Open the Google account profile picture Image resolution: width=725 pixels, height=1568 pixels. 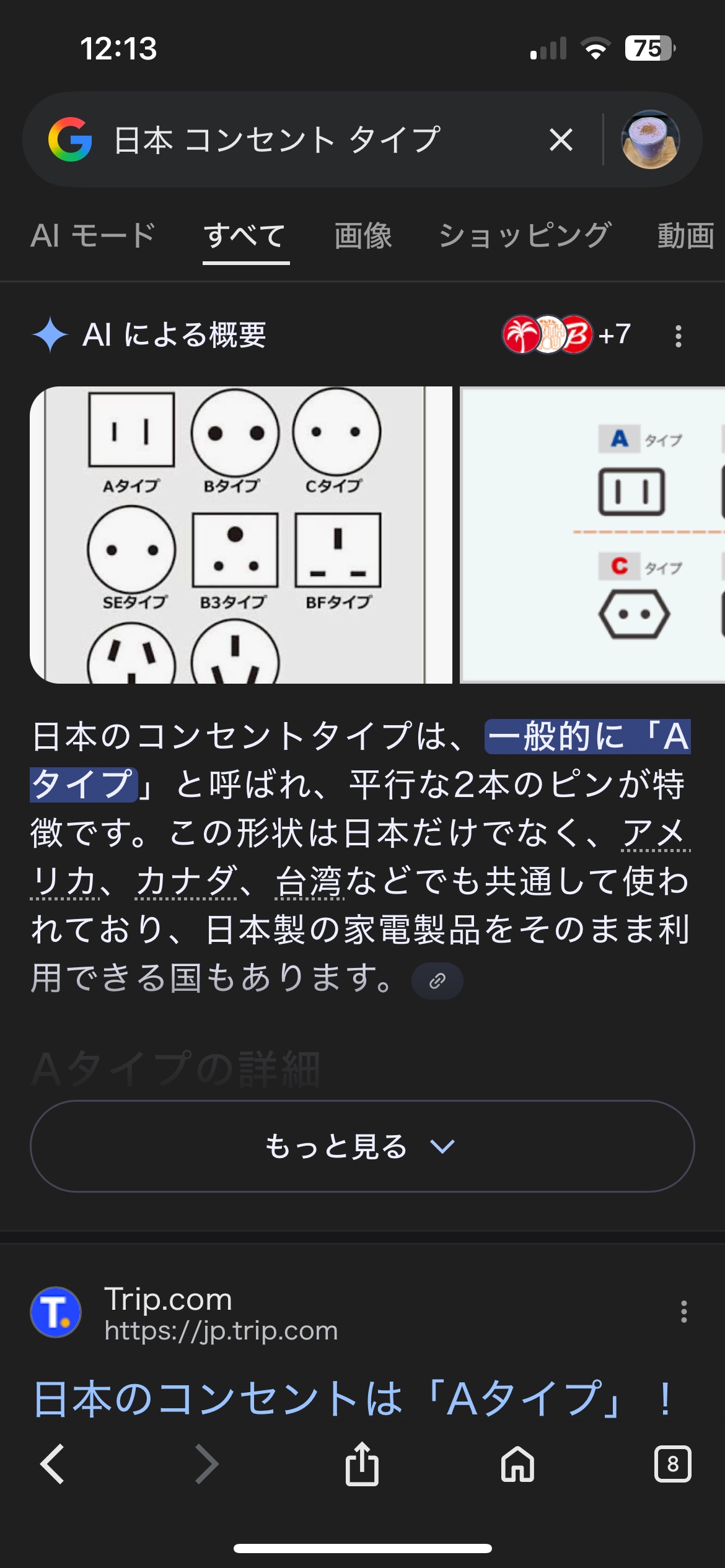click(650, 140)
